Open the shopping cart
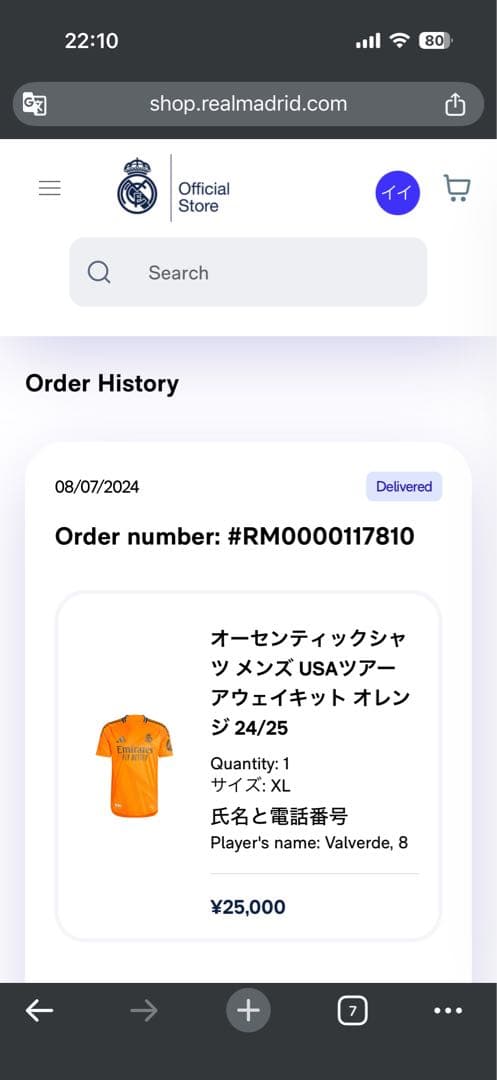The width and height of the screenshot is (497, 1080). 456,188
